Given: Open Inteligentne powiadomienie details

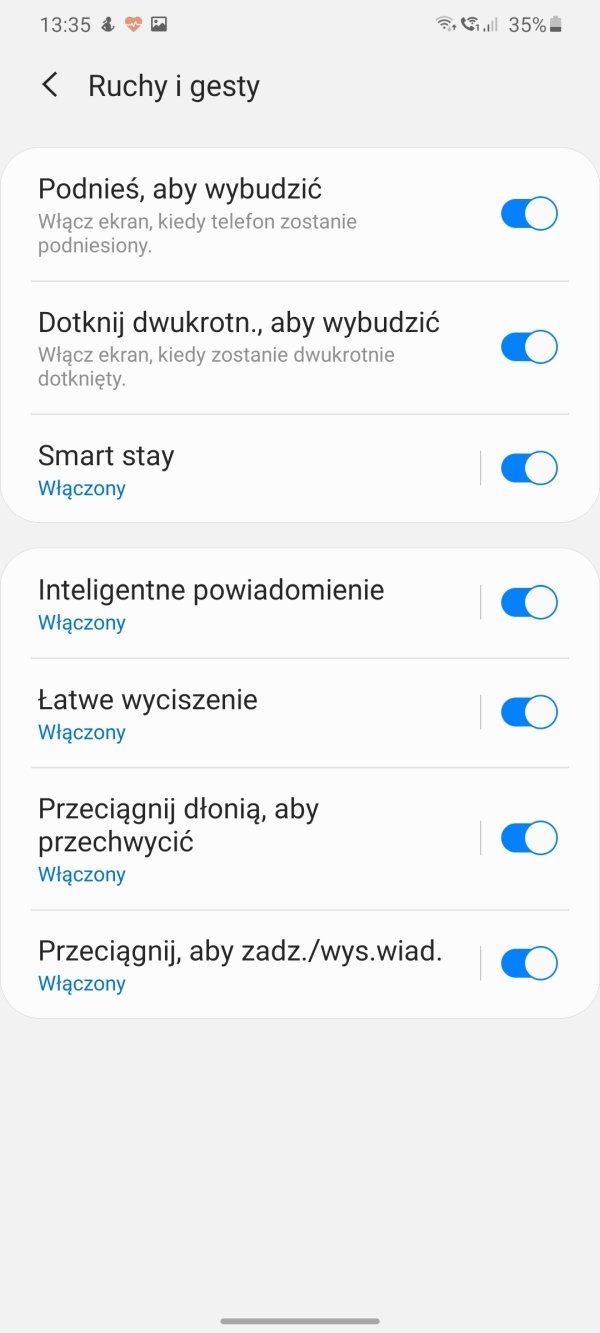Looking at the screenshot, I should (x=240, y=603).
